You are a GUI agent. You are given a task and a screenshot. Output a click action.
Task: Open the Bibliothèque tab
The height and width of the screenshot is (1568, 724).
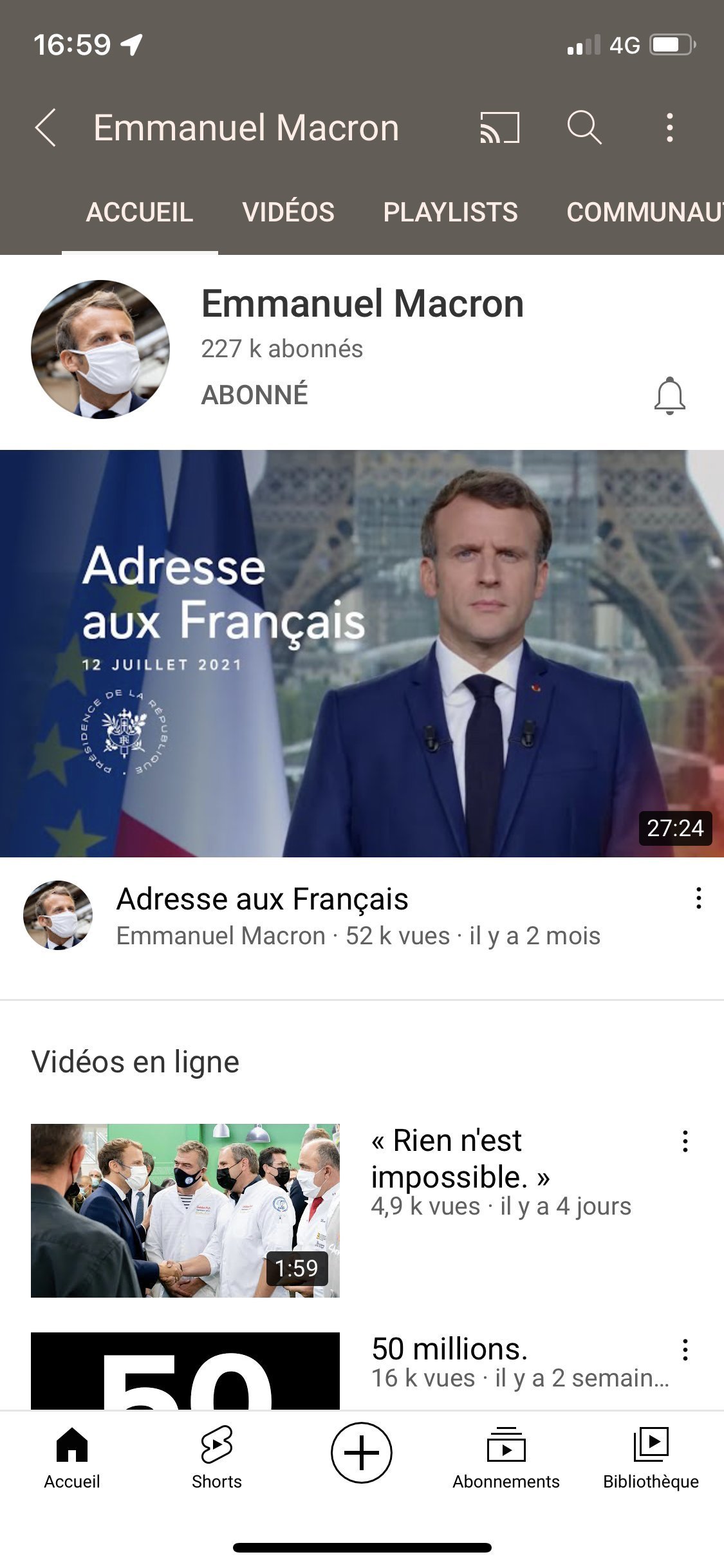(x=651, y=1457)
